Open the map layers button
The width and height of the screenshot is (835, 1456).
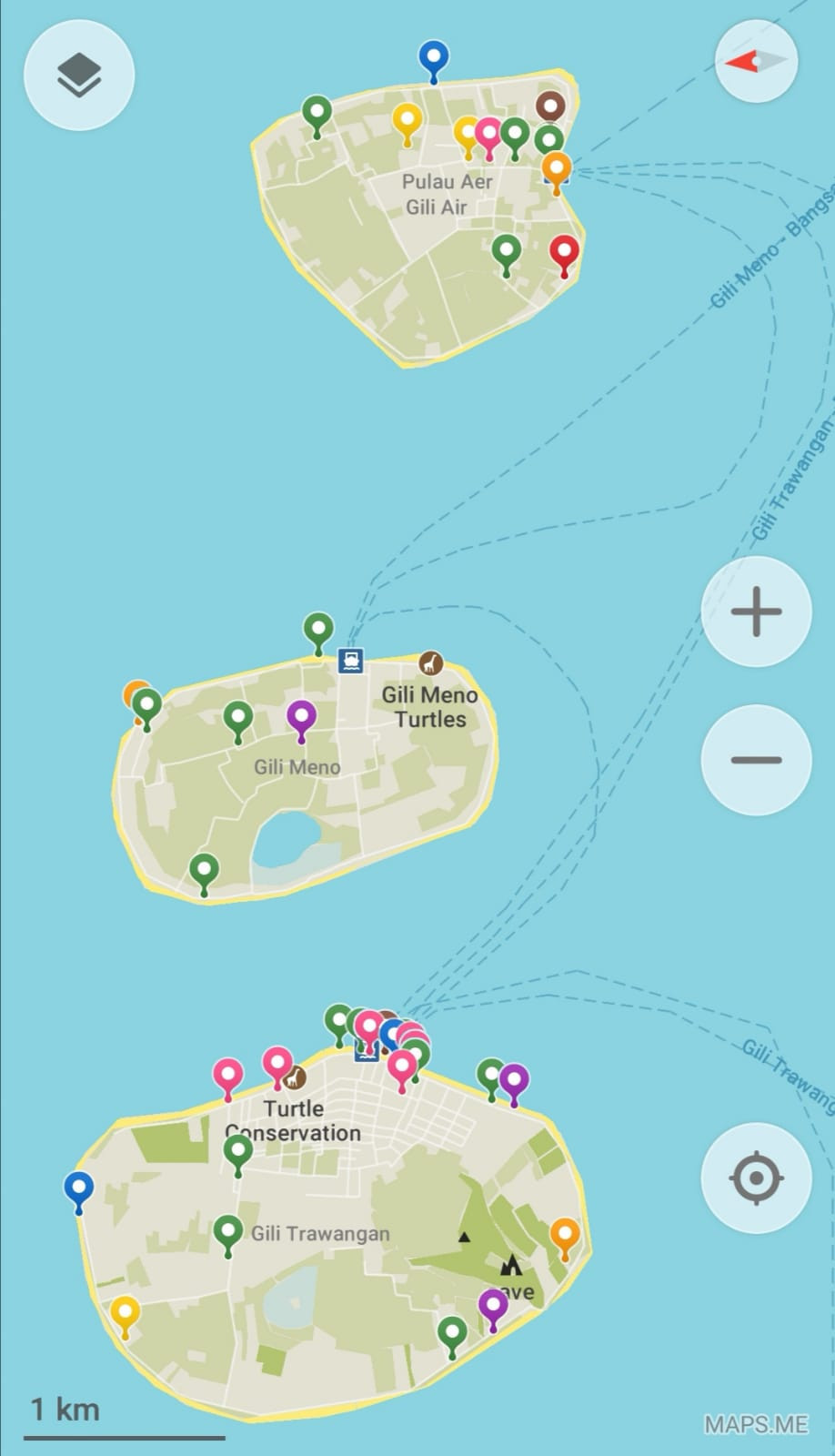(x=79, y=75)
